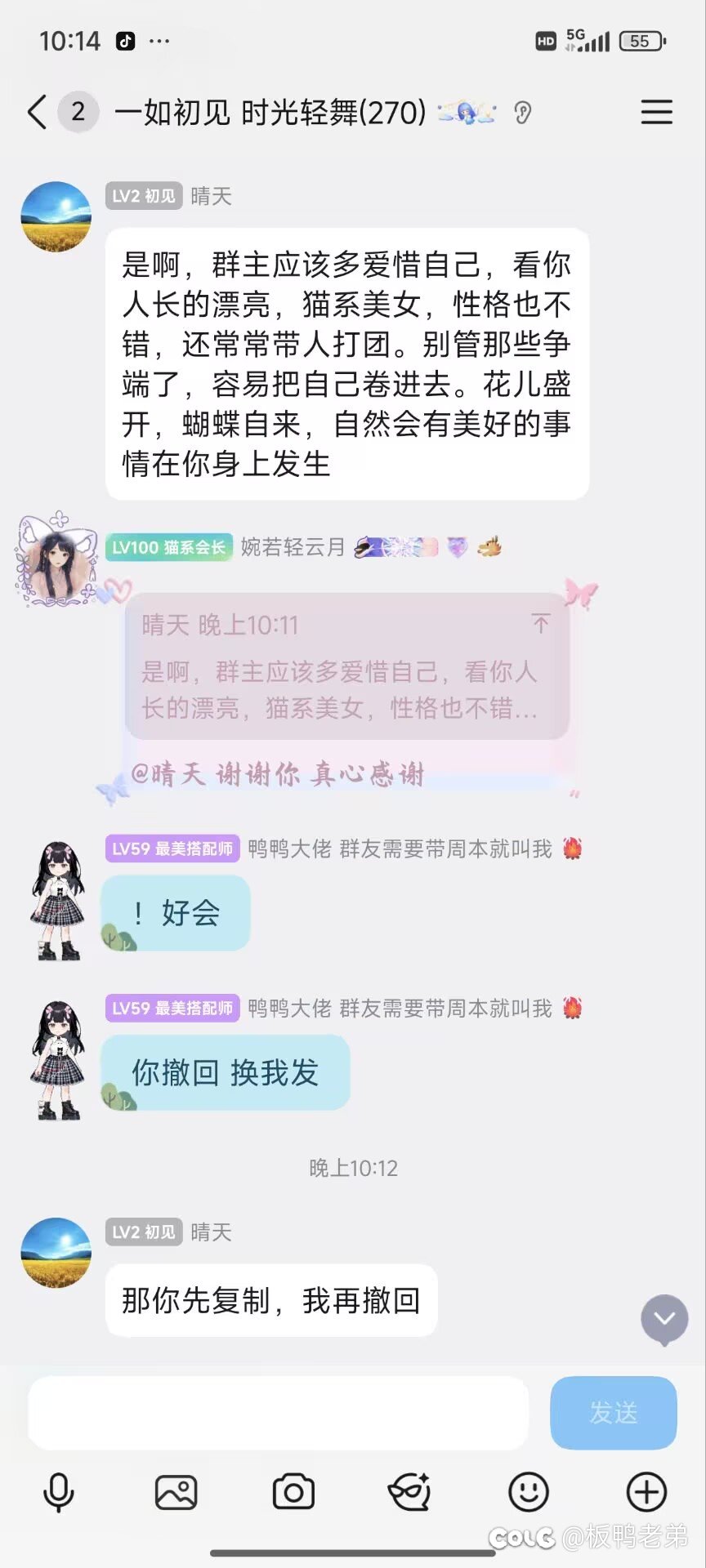706x1568 pixels.
Task: Record a voice message with the microphone
Action: 59,1493
